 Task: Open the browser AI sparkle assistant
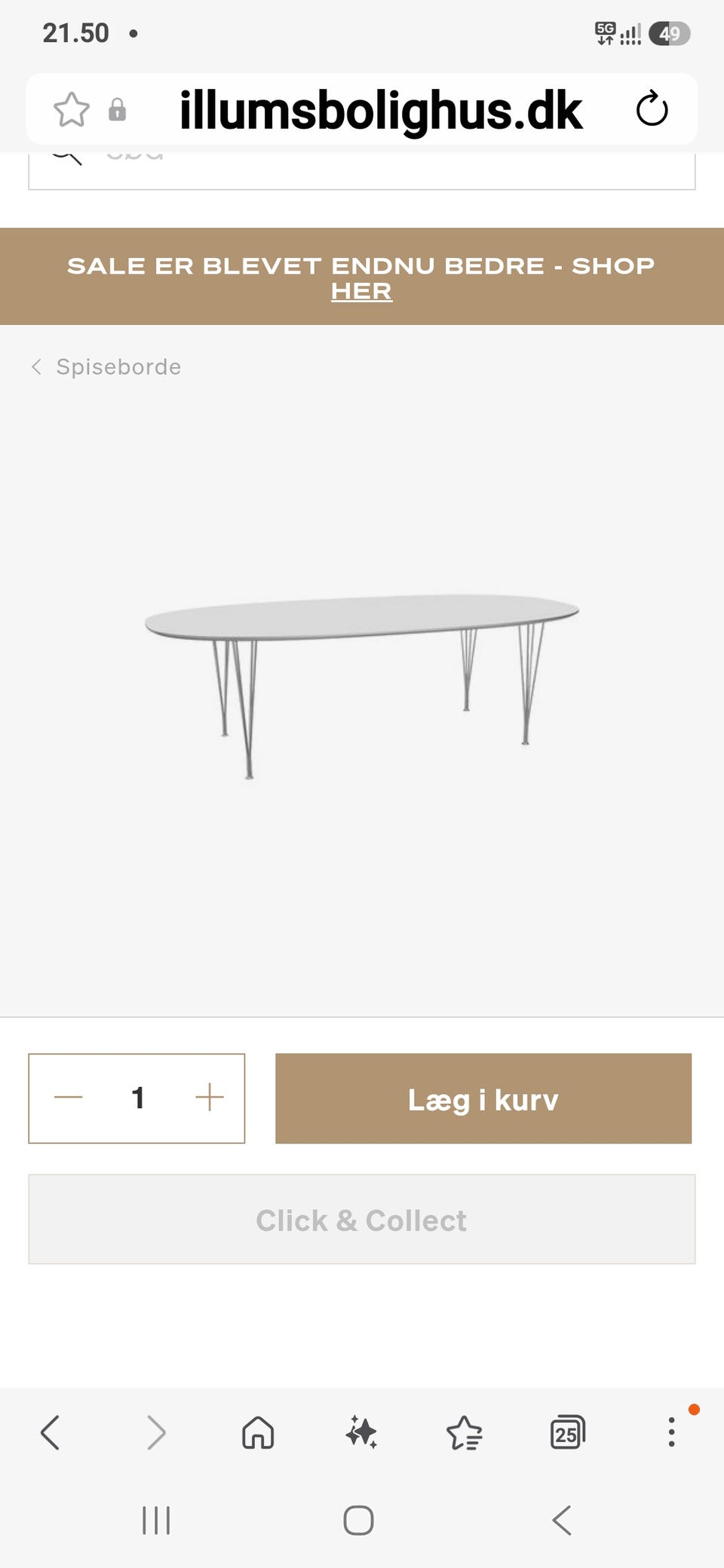coord(361,1432)
